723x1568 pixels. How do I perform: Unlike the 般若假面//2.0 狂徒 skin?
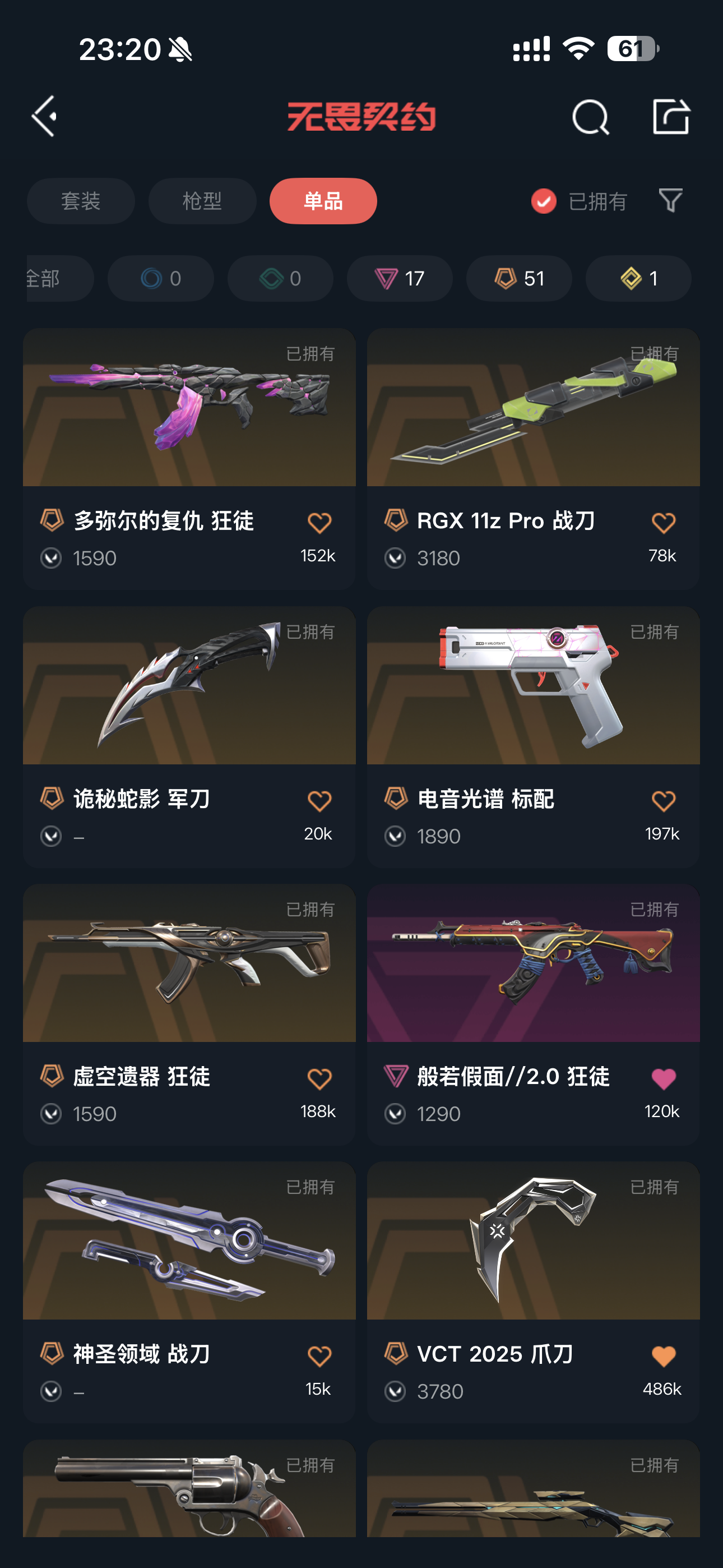point(662,1078)
